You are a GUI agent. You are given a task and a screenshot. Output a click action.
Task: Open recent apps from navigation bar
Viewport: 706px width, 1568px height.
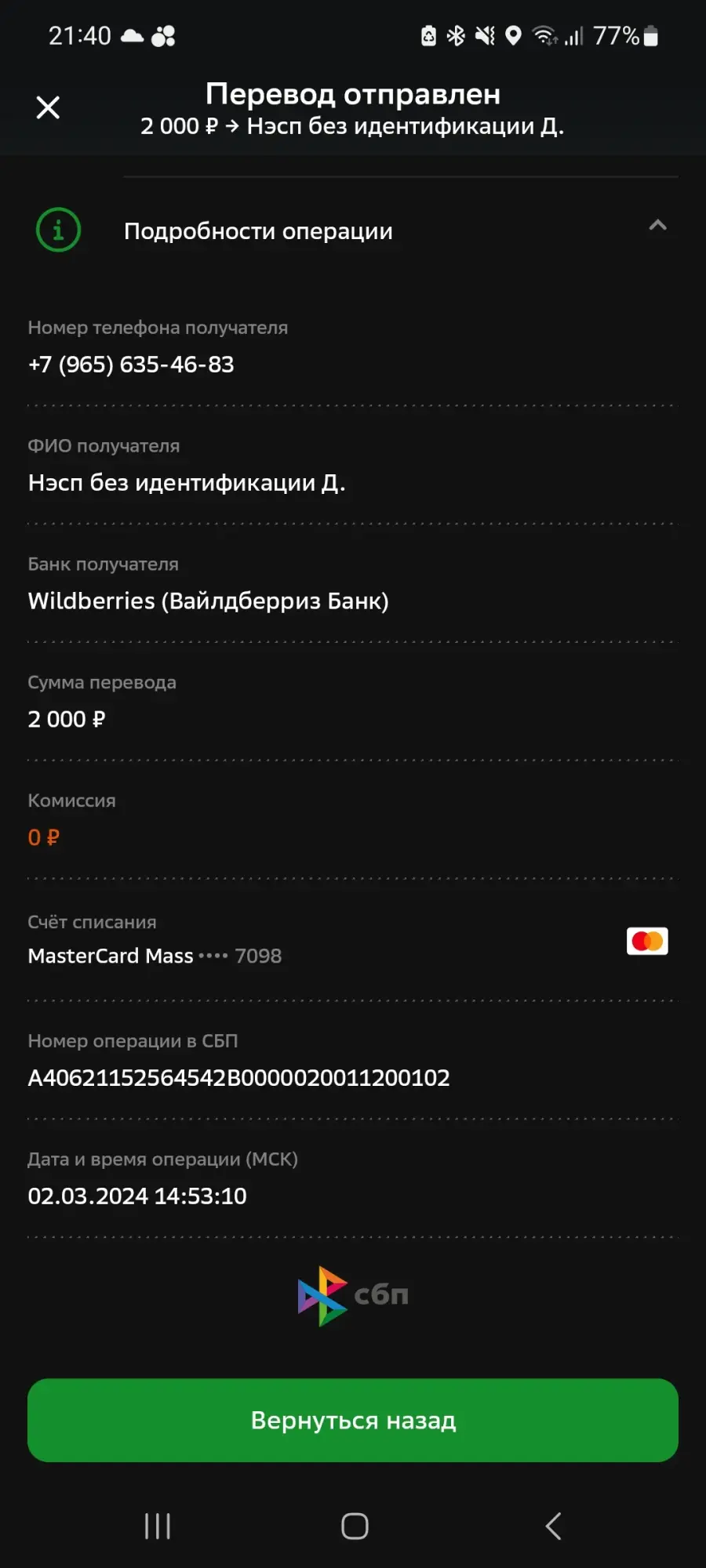[x=158, y=1526]
